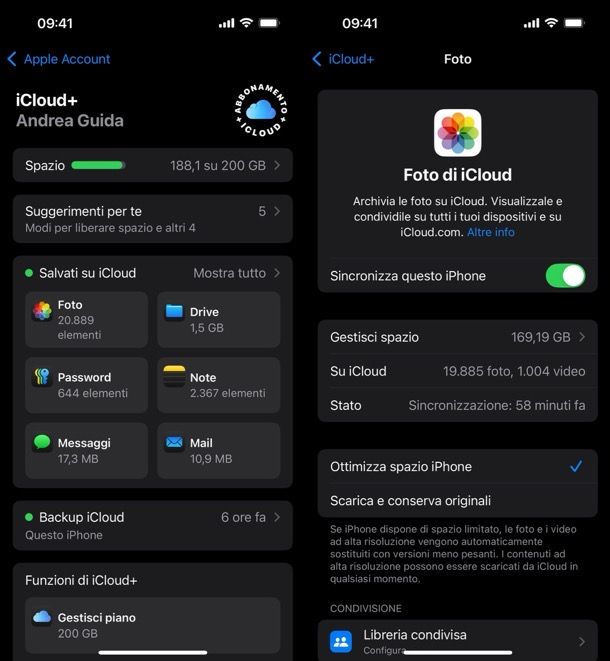Tap Mostra tutto for Salvati su iCloud
610x661 pixels.
pos(236,273)
